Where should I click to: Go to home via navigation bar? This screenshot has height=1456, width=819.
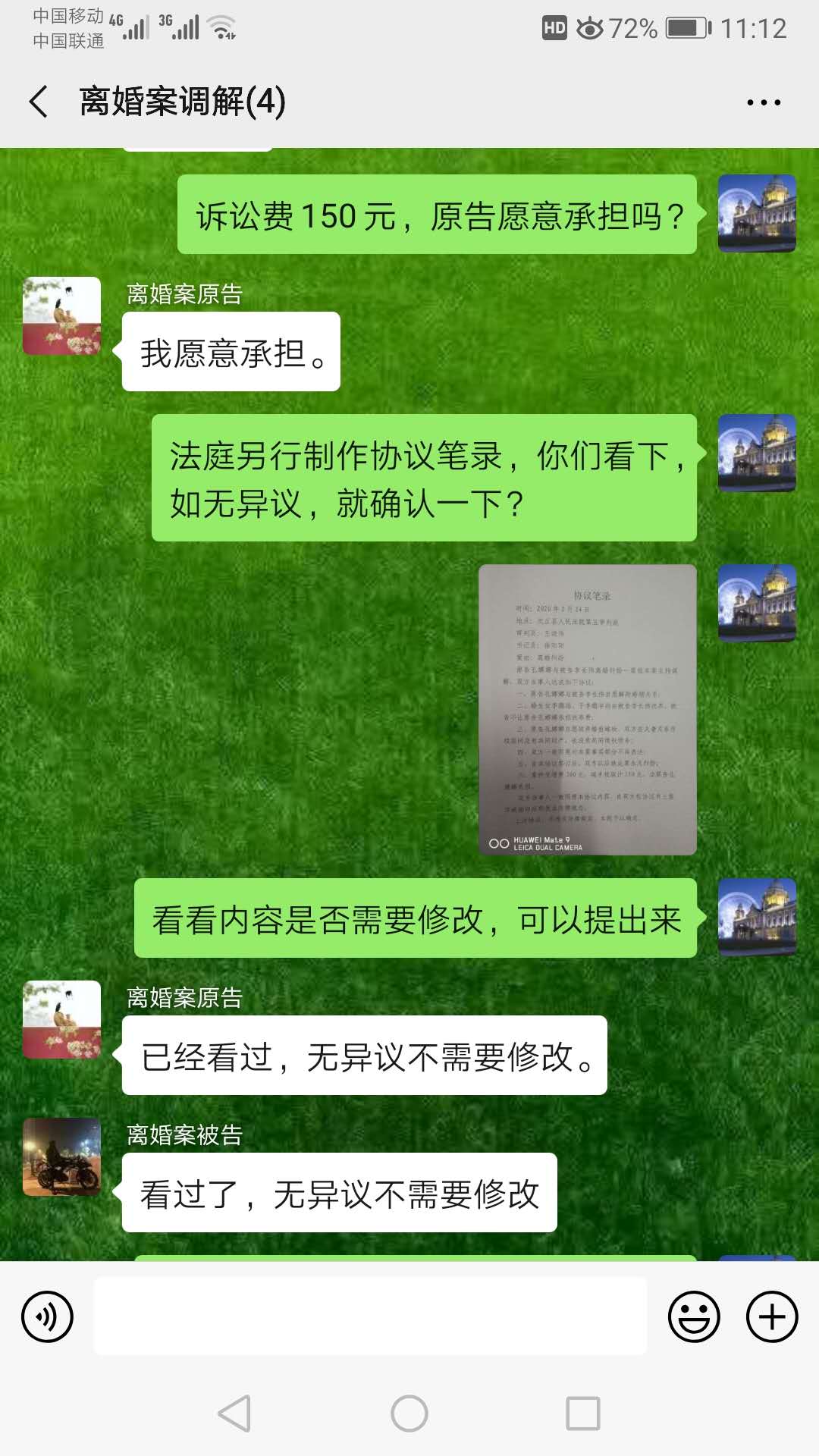[x=409, y=1414]
